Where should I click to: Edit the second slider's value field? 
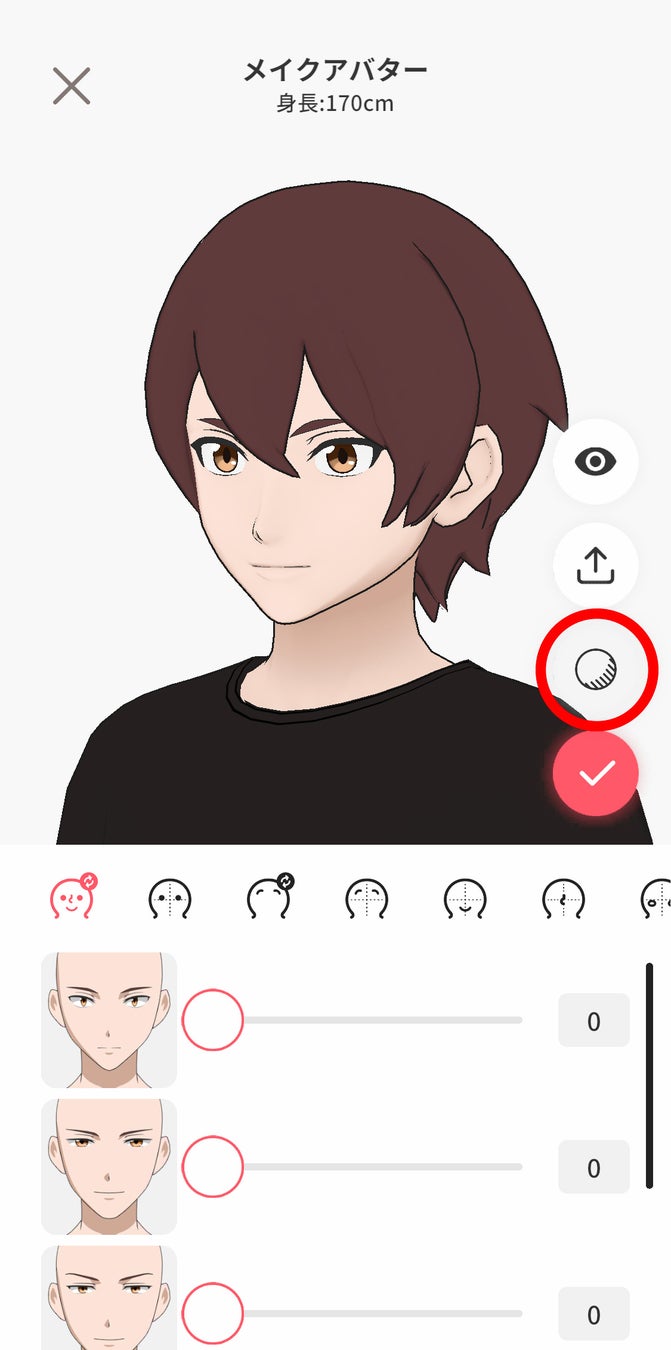(x=593, y=1167)
